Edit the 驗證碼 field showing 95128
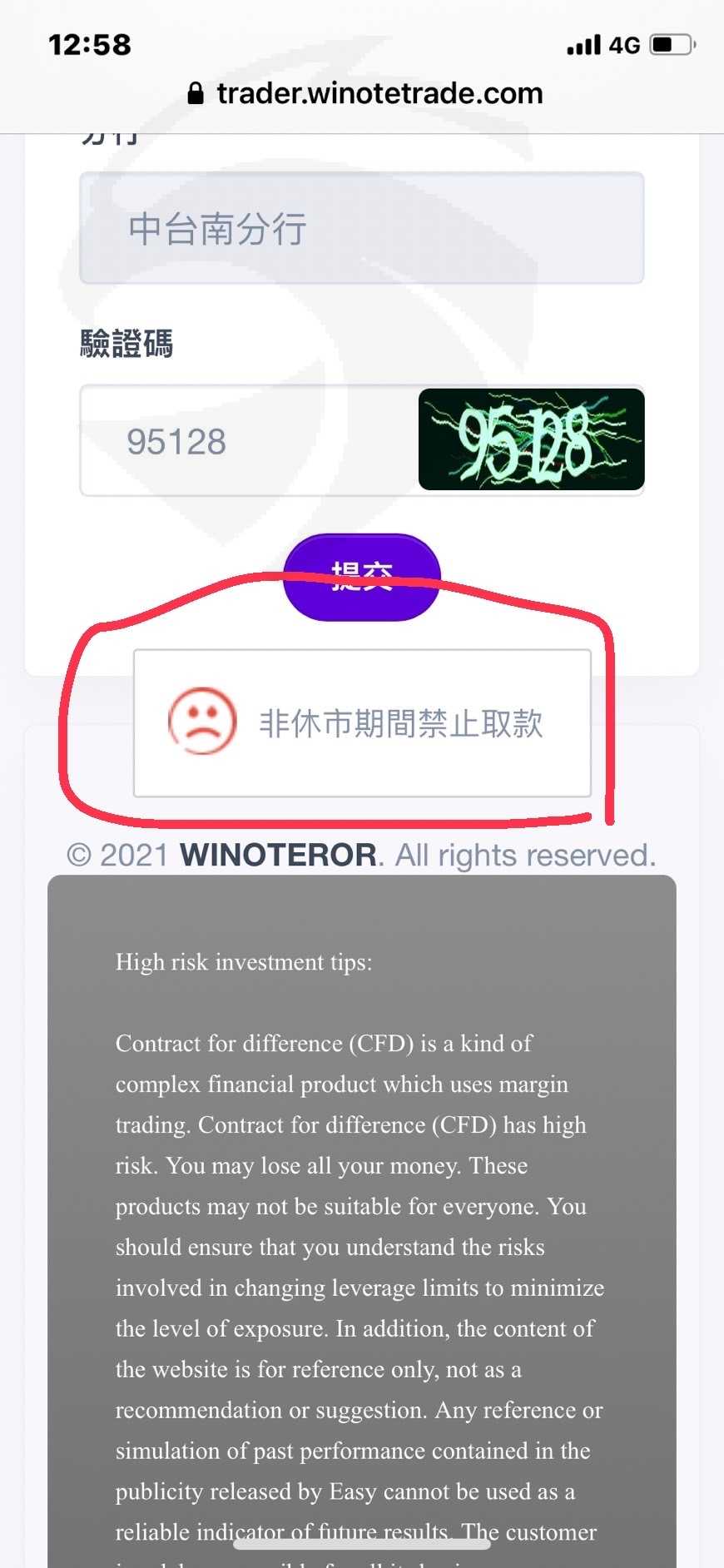 (x=249, y=440)
